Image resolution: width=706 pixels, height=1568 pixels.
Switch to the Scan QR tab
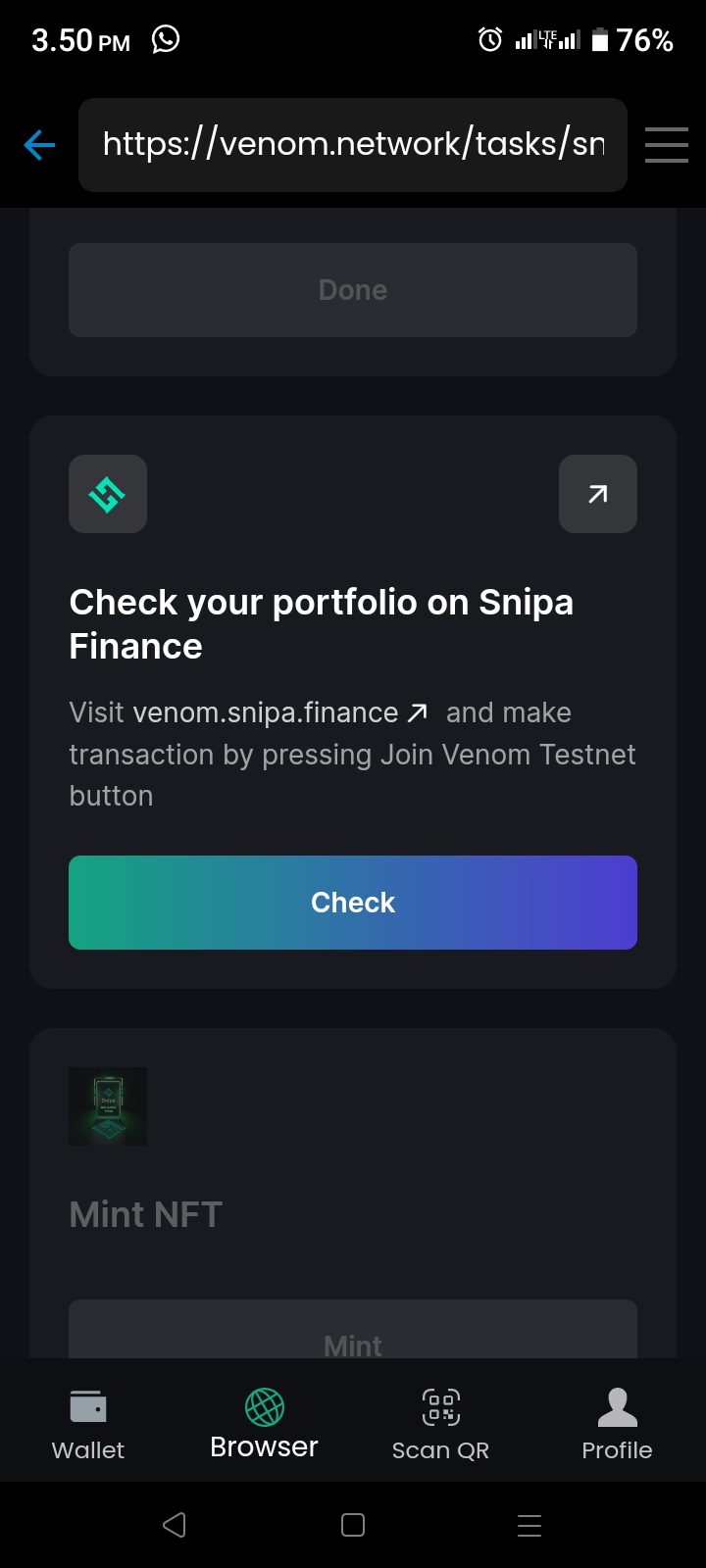click(440, 1424)
